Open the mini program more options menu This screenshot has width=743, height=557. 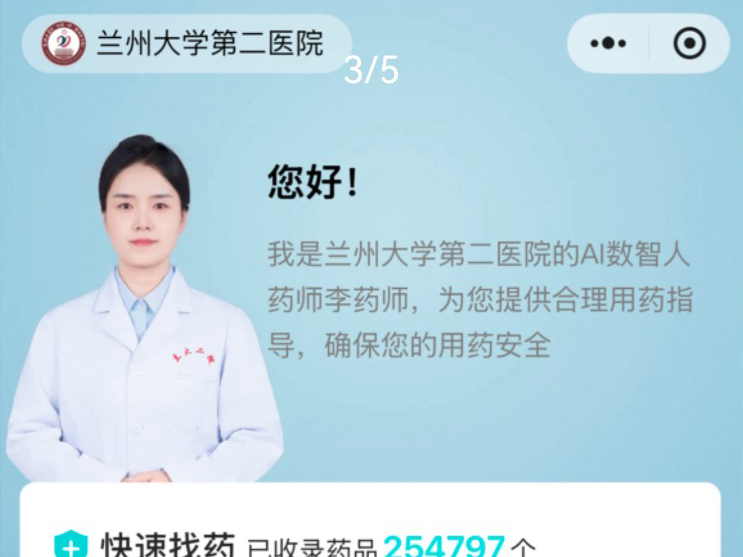(x=608, y=43)
